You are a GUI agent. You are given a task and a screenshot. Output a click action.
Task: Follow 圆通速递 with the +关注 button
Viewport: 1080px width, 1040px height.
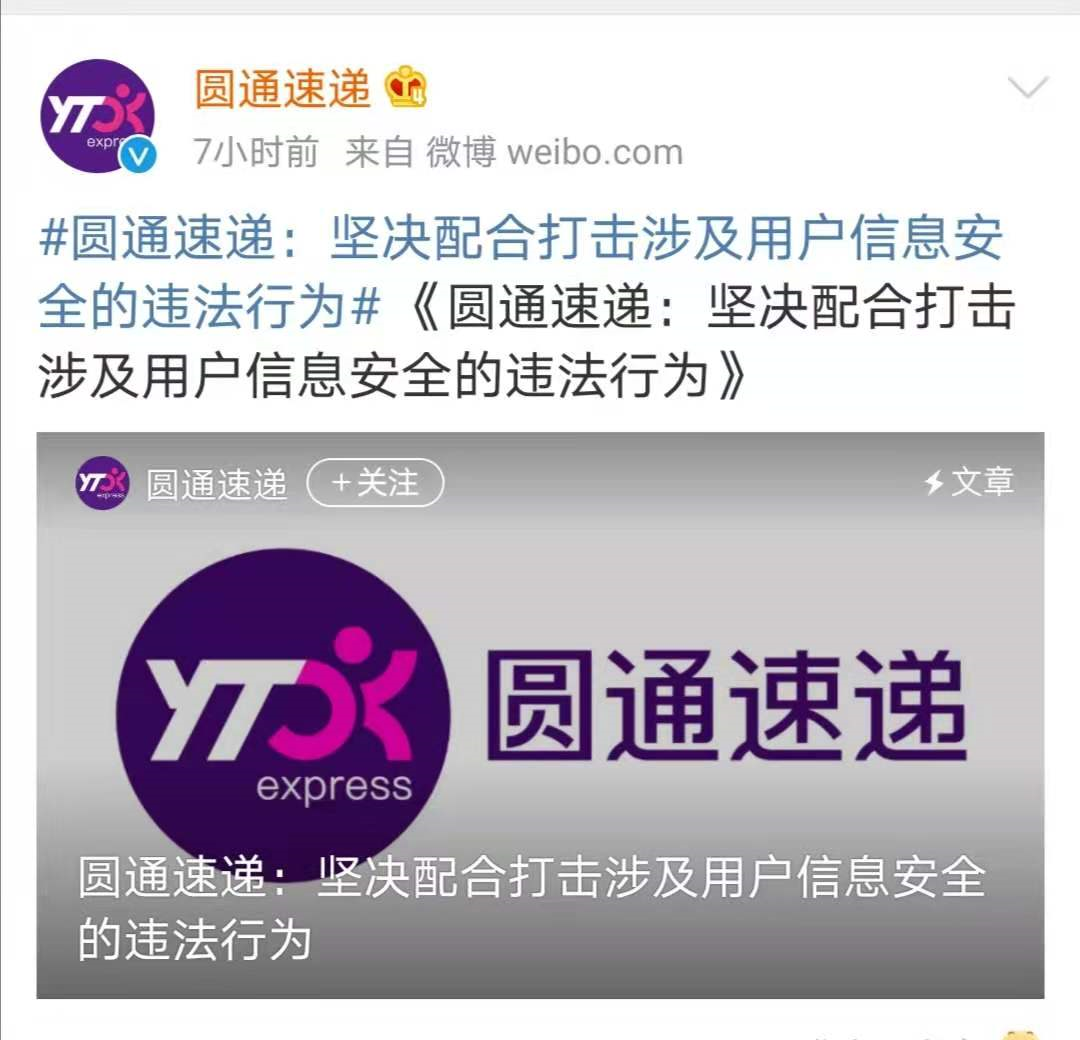(x=375, y=484)
